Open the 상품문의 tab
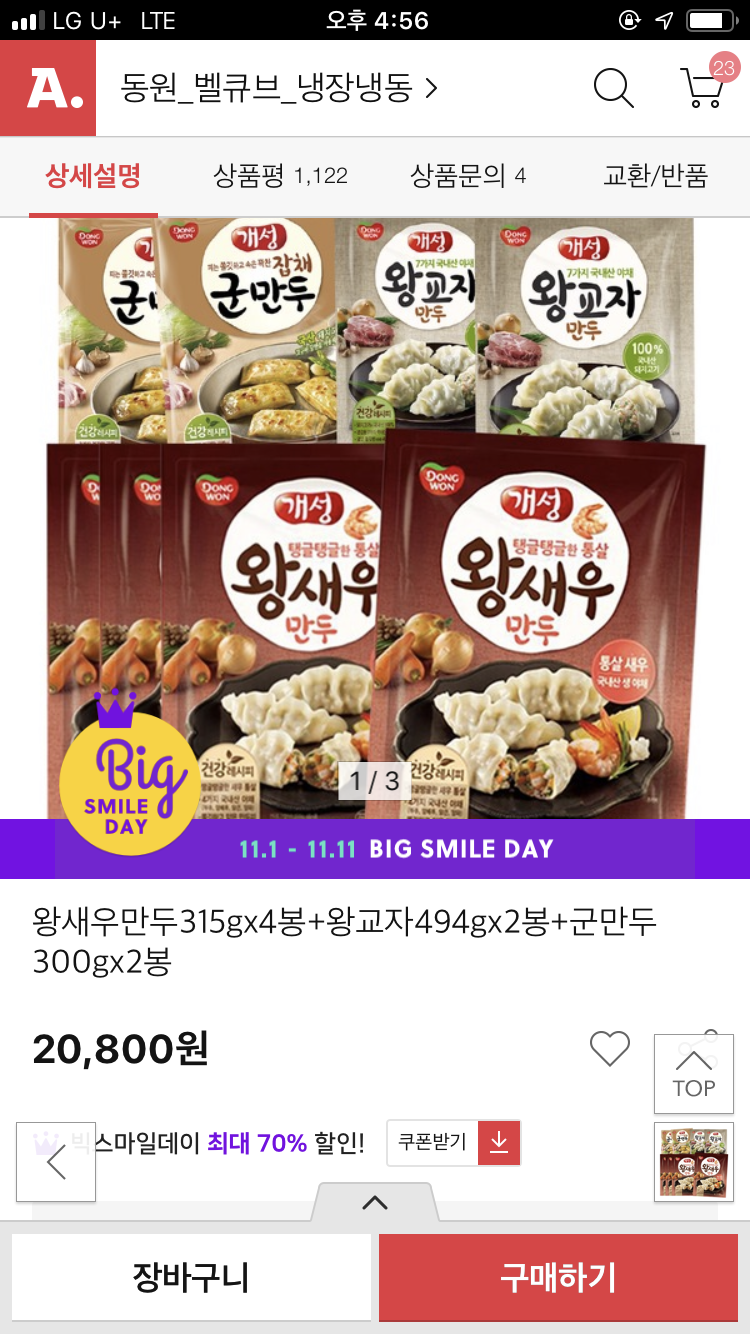Screen dimensions: 750x1334 tap(468, 177)
